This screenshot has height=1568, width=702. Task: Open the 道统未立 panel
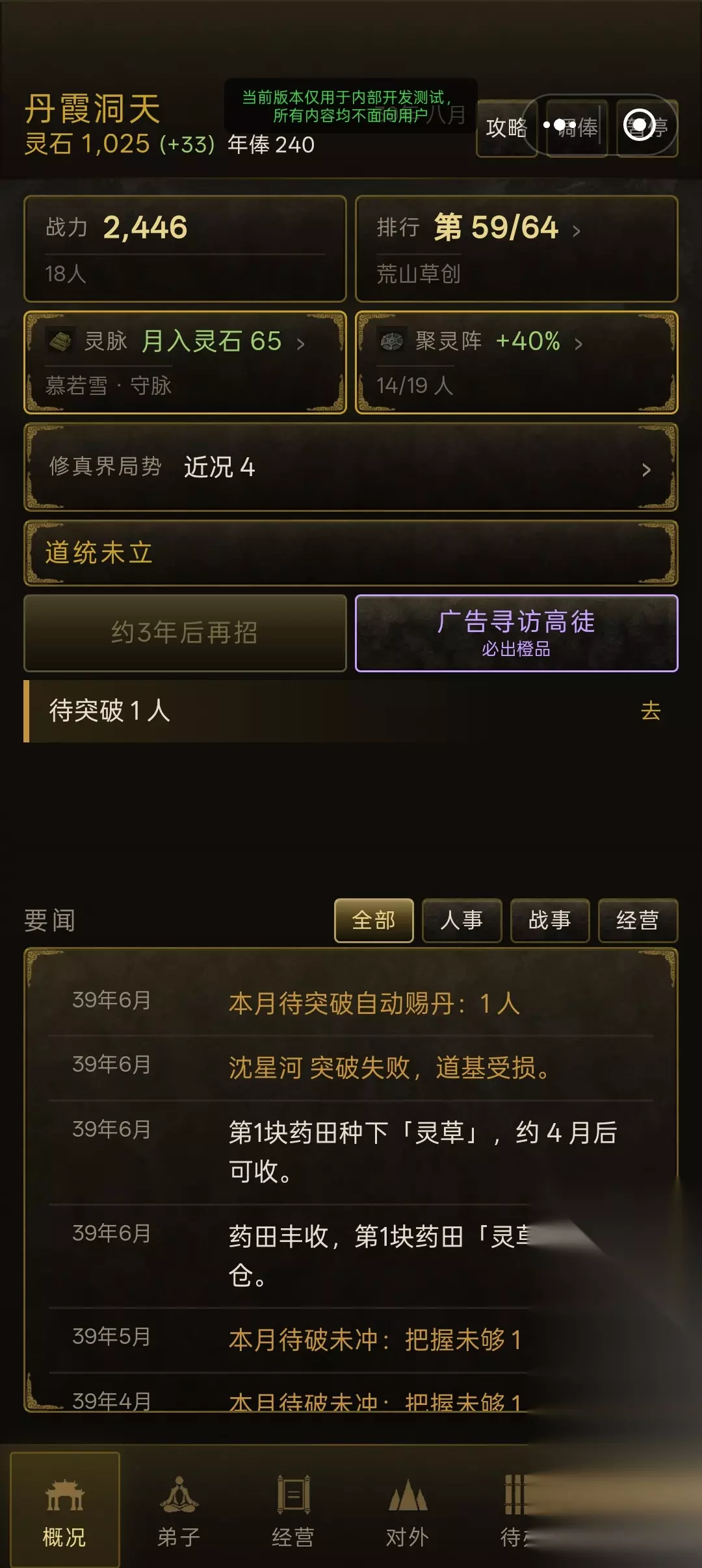click(x=351, y=553)
